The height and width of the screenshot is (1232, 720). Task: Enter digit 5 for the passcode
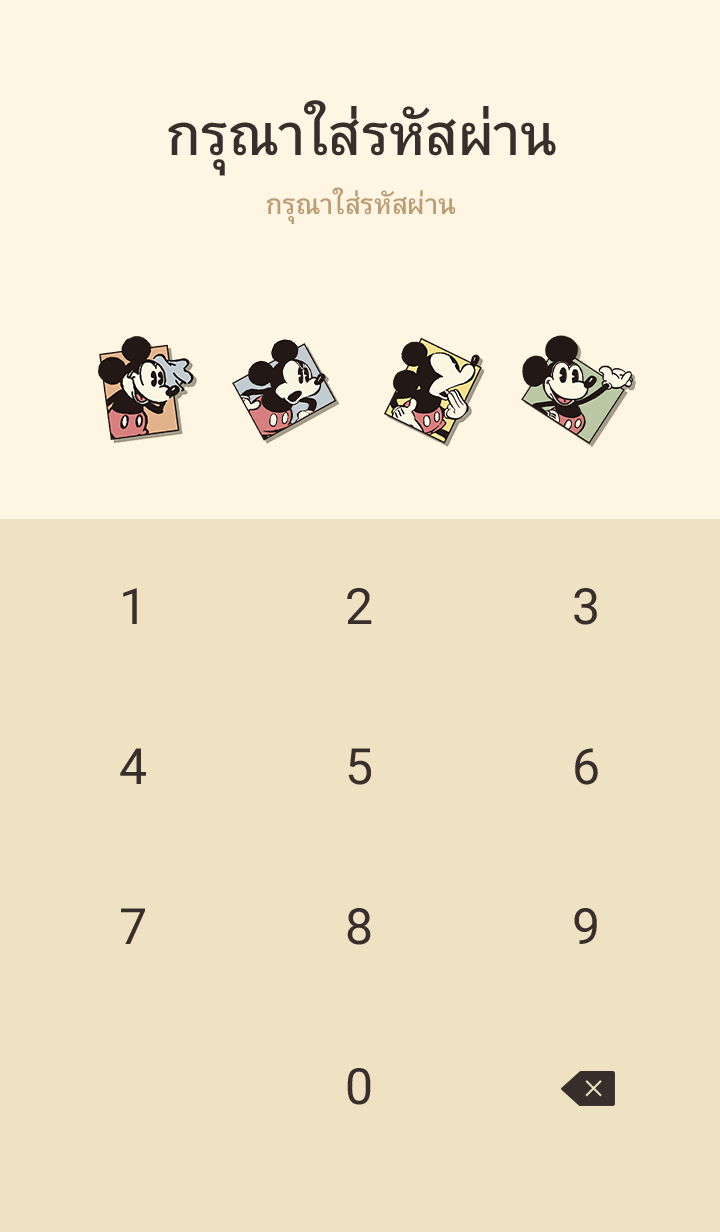pyautogui.click(x=359, y=768)
